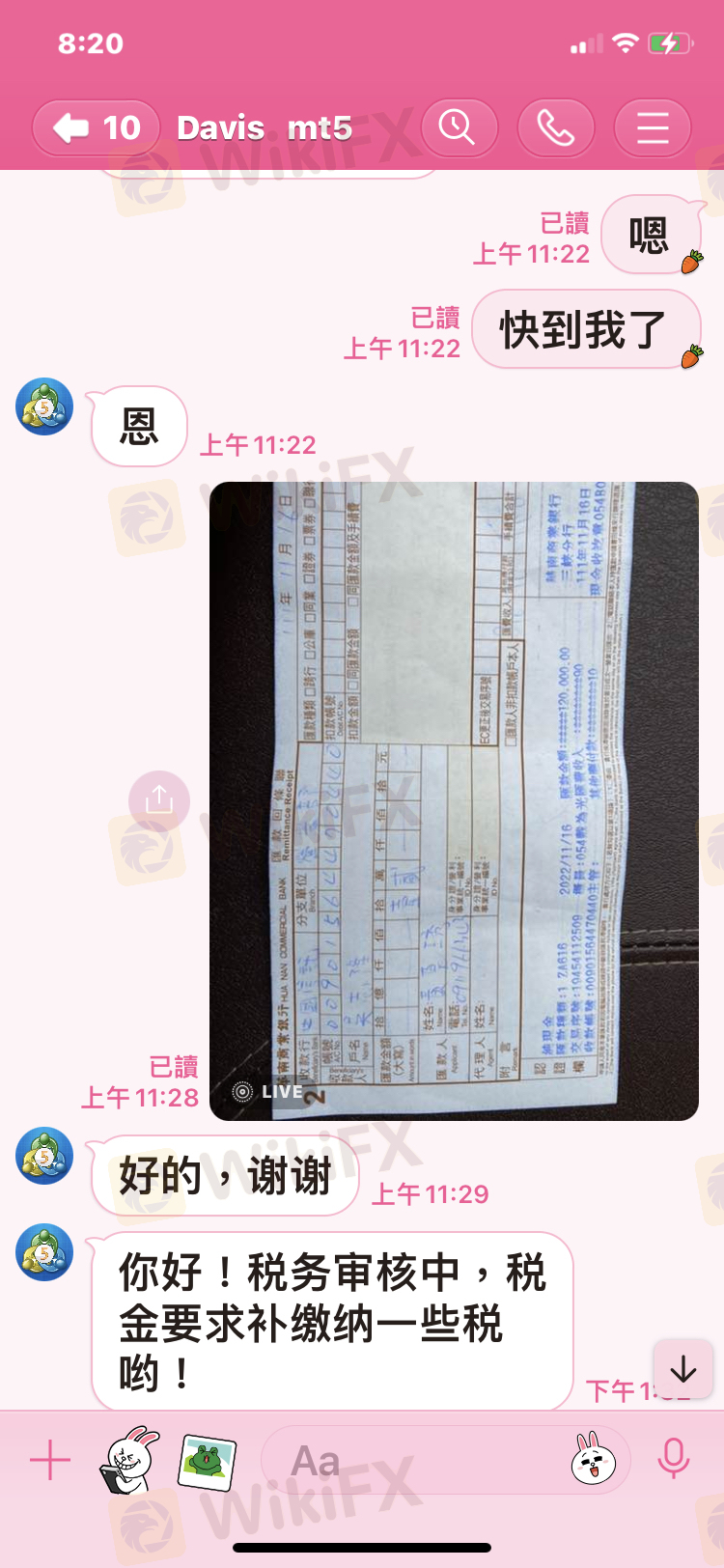724x1568 pixels.
Task: Open the photo gallery picker
Action: (x=208, y=1462)
